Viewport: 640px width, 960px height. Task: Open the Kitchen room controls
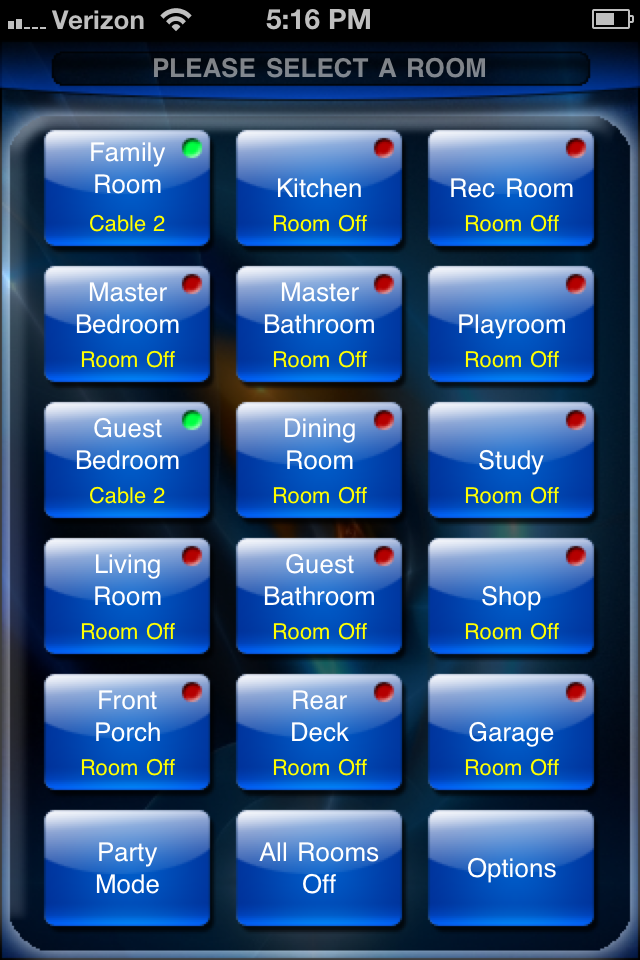(x=319, y=187)
